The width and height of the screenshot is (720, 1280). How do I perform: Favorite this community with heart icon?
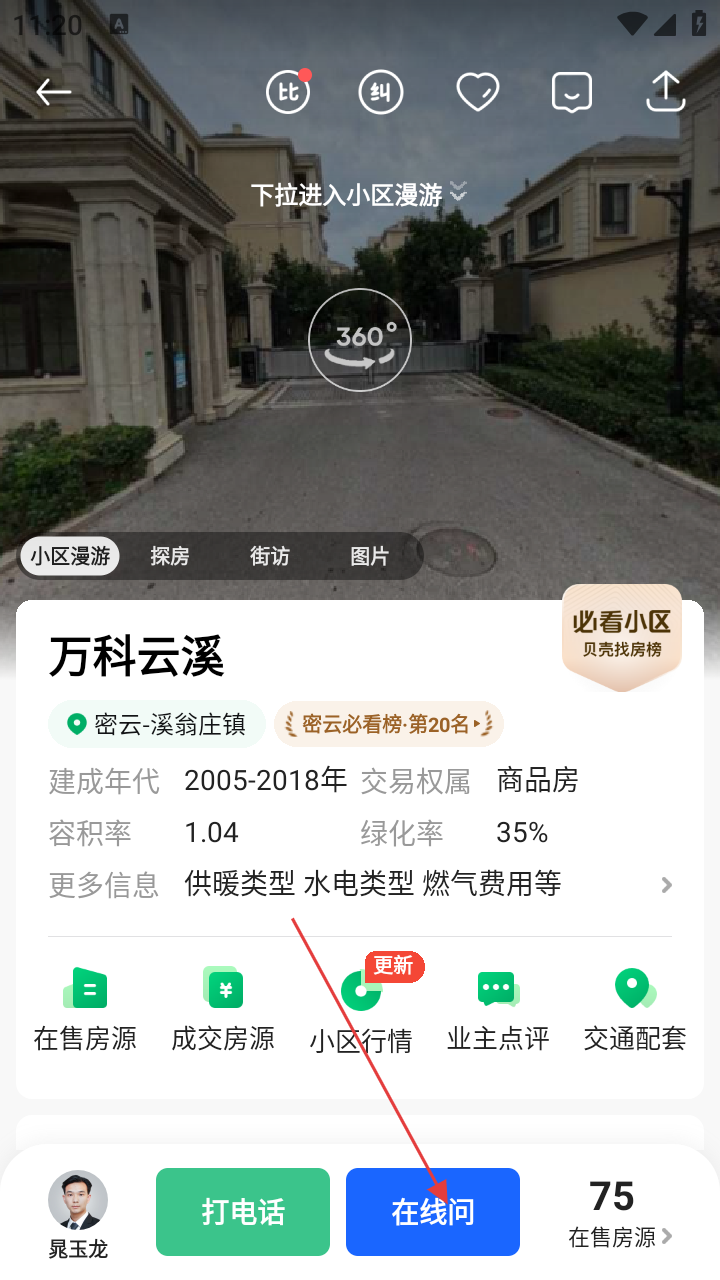click(477, 93)
